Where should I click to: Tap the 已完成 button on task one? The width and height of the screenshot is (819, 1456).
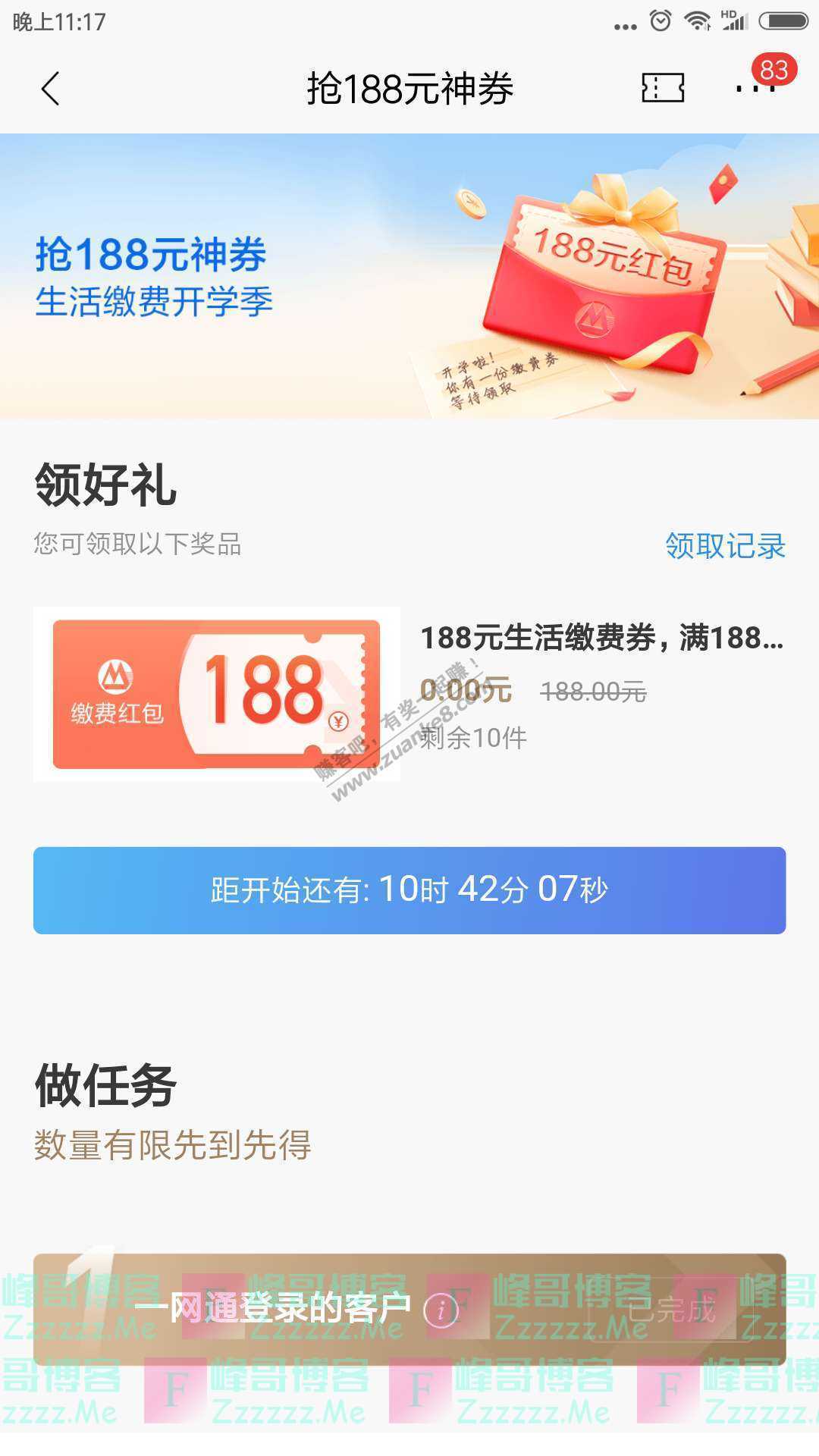click(x=671, y=1309)
